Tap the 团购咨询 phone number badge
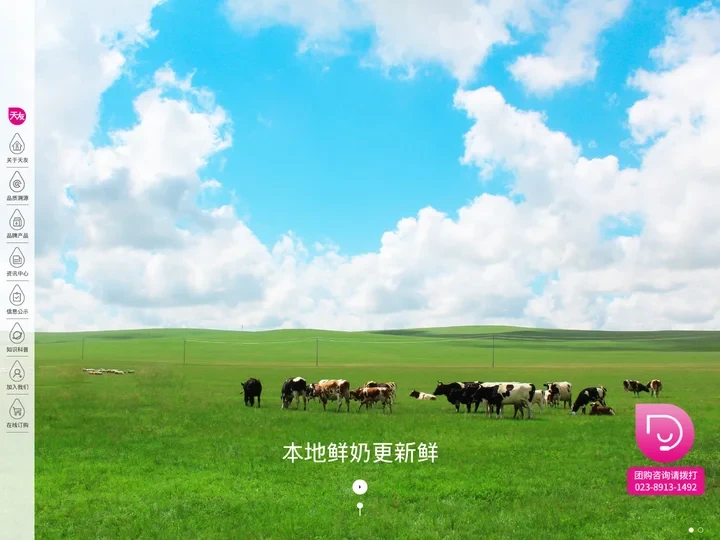 (x=665, y=481)
